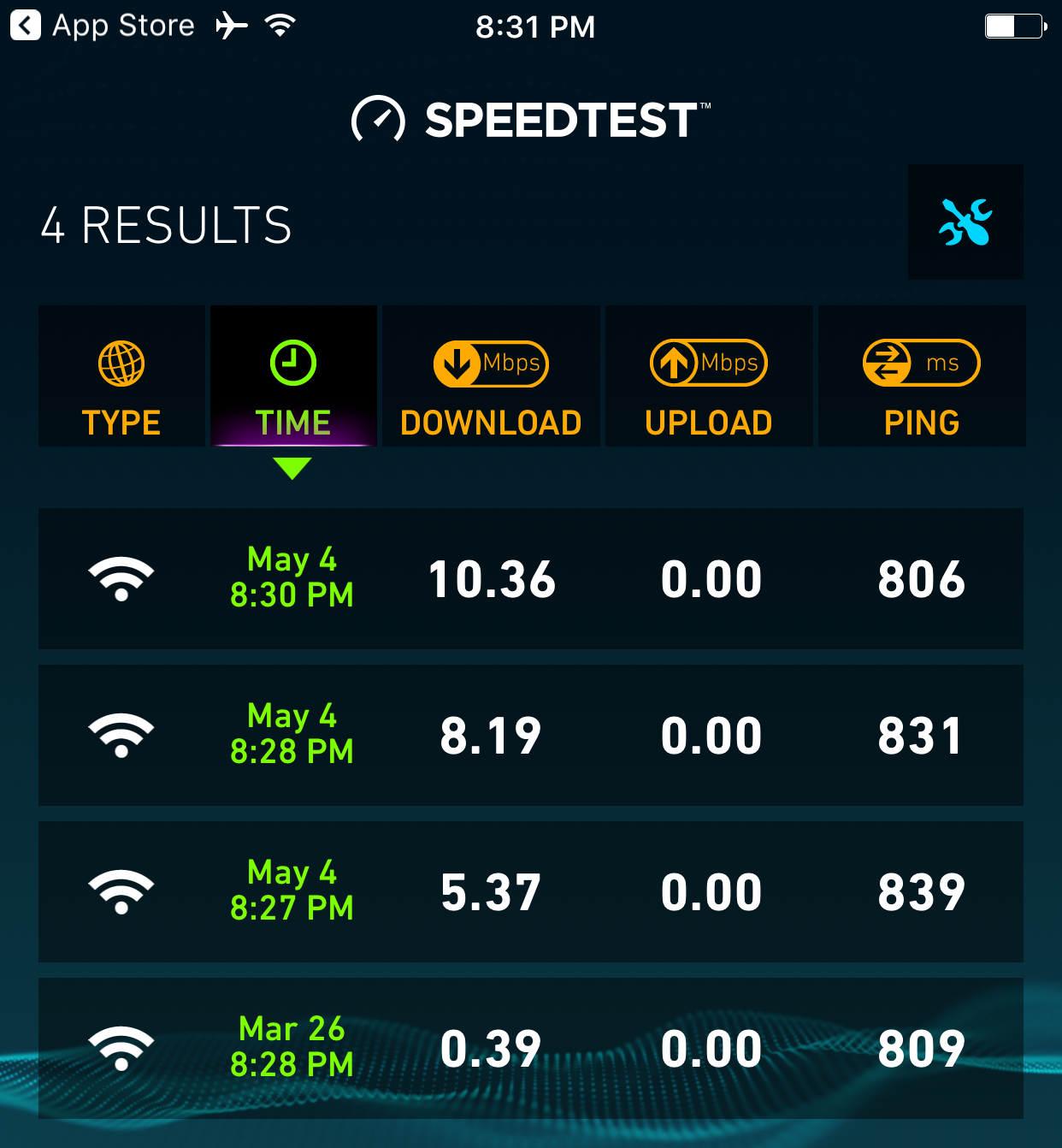Screen dimensions: 1062x1148
Task: Sort results by Download speed
Action: click(491, 377)
